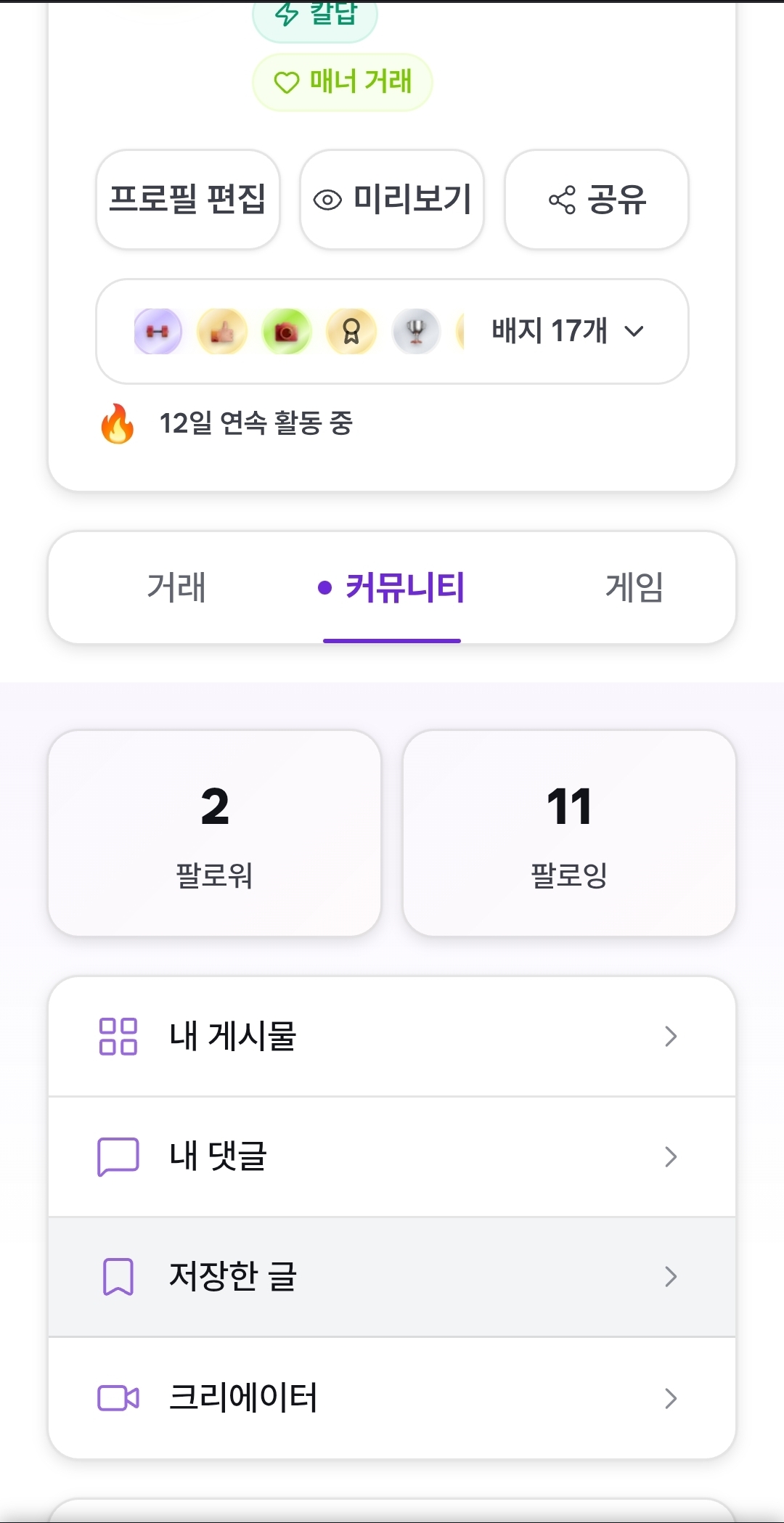Open 미리보기 preview

[x=391, y=200]
